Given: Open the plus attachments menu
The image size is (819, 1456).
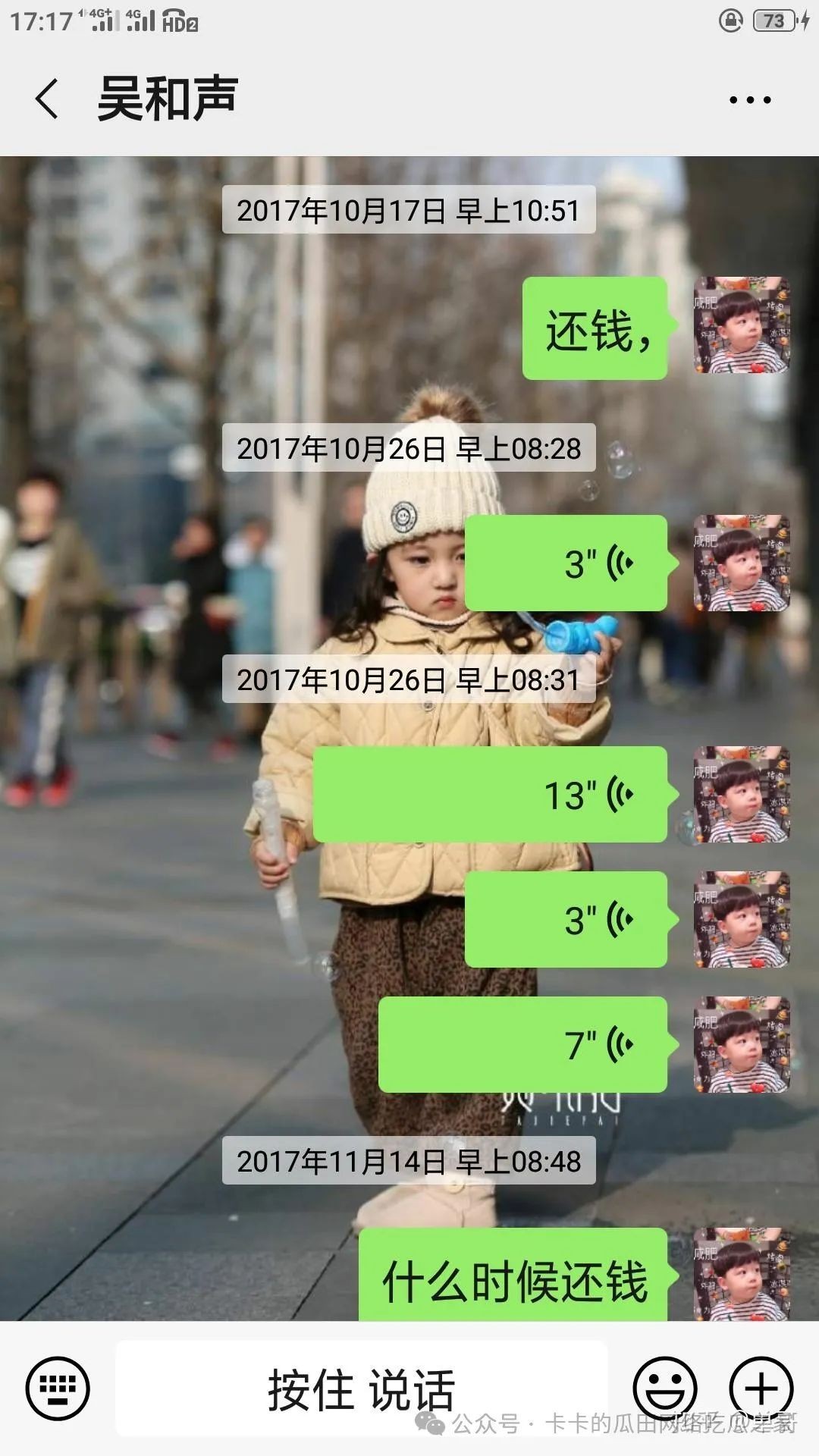Looking at the screenshot, I should pos(761,1389).
